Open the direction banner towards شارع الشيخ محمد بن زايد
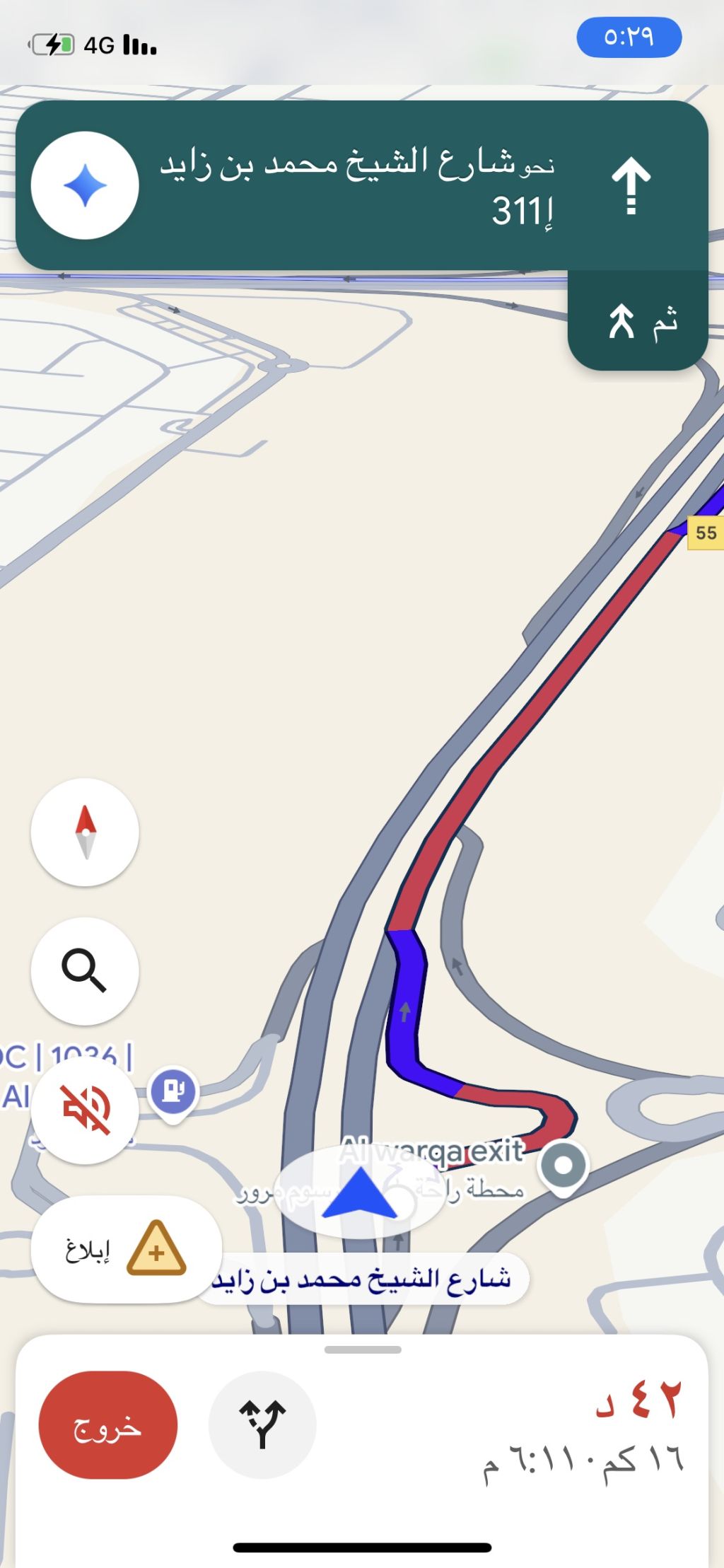 [x=396, y=185]
